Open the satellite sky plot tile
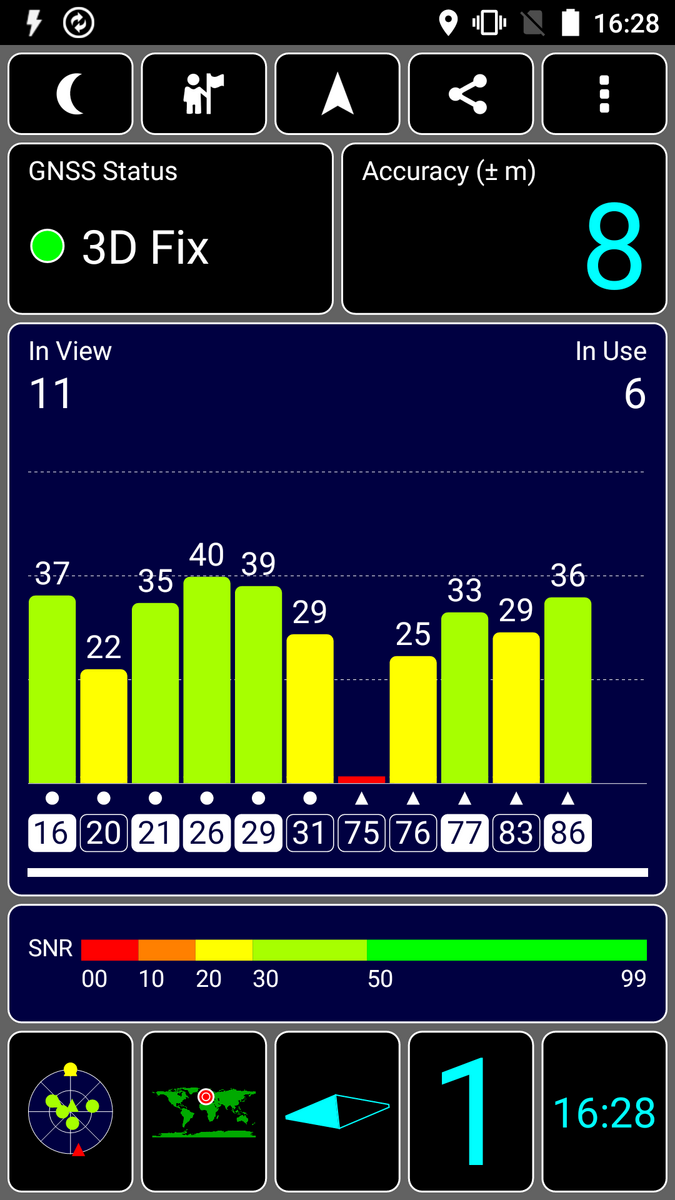The image size is (675, 1200). point(70,1113)
